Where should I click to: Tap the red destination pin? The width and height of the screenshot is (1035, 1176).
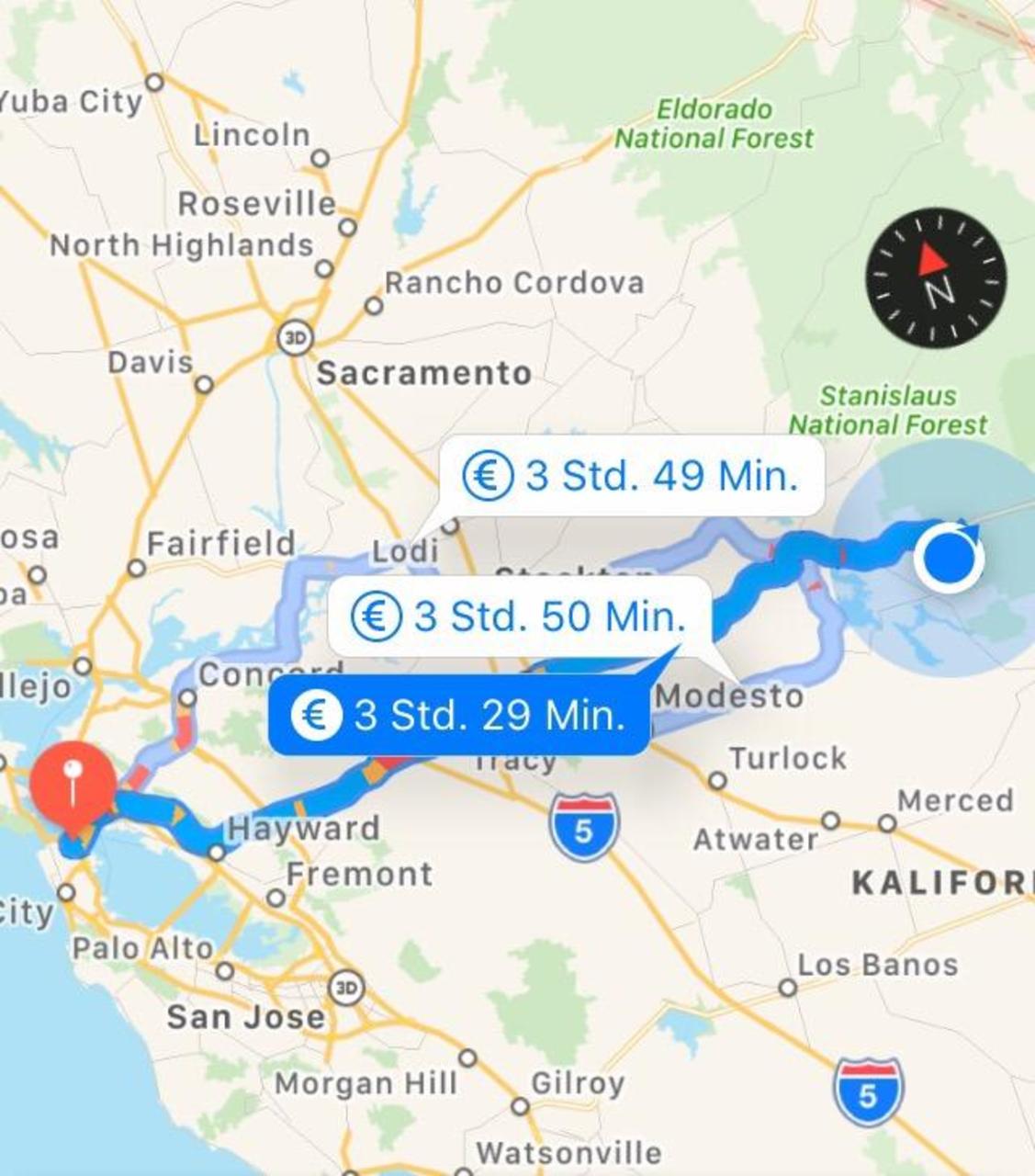(x=73, y=783)
